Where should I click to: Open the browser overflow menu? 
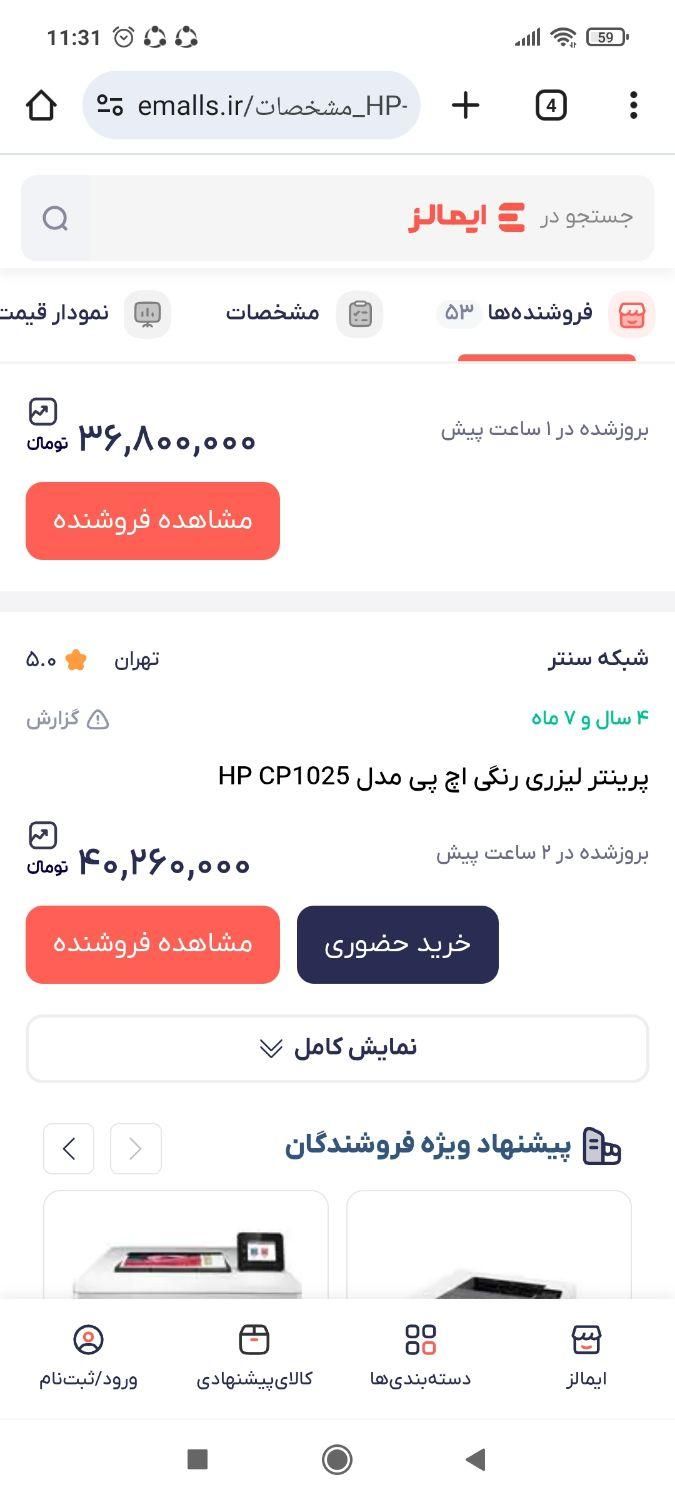tap(633, 105)
